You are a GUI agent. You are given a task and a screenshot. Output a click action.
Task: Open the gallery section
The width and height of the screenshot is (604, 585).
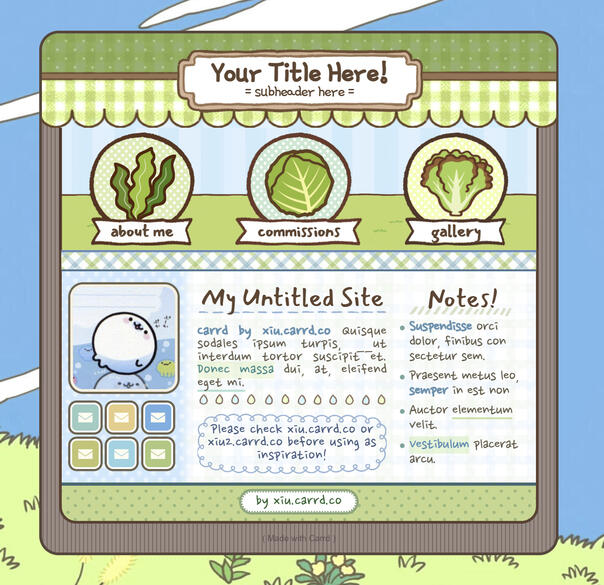[x=455, y=233]
